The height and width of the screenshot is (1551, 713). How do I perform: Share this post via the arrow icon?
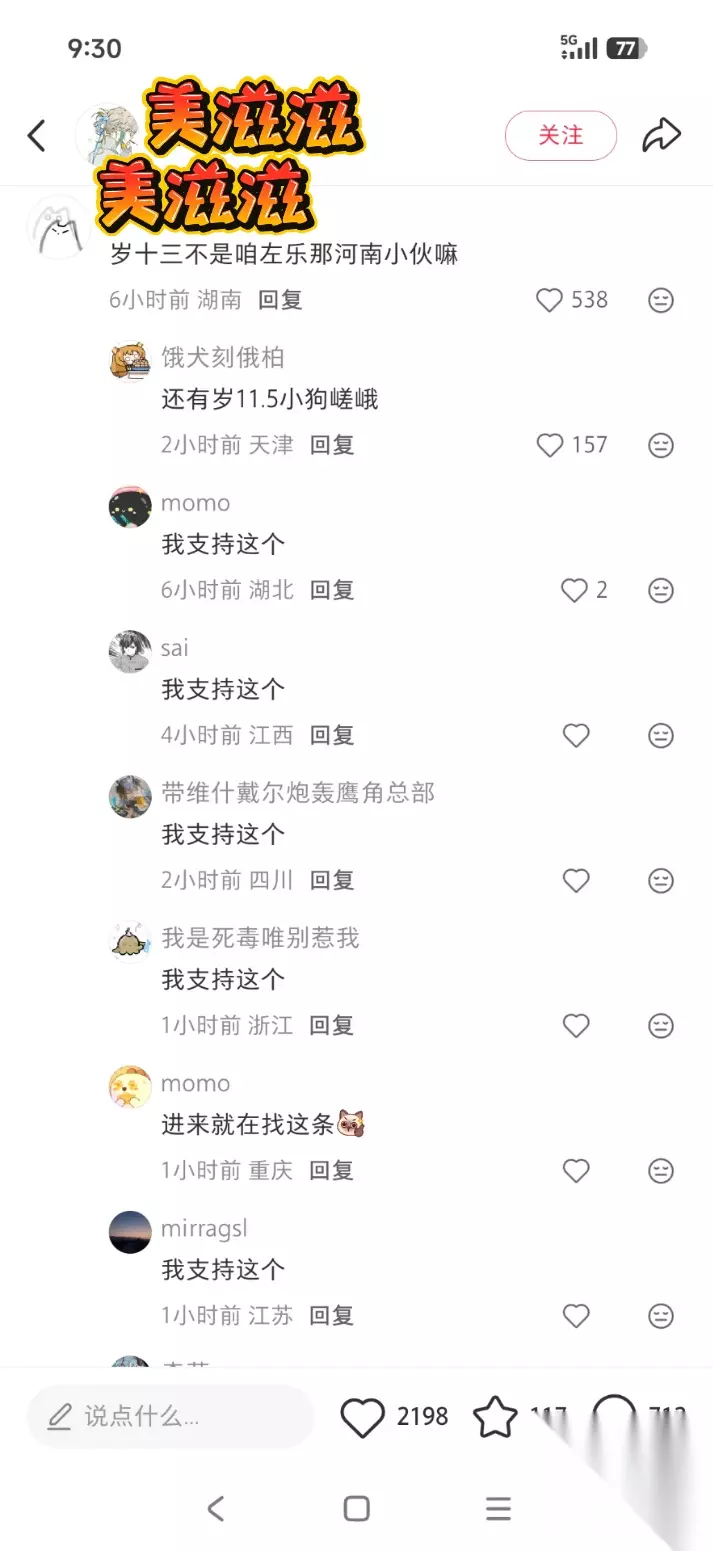click(661, 135)
